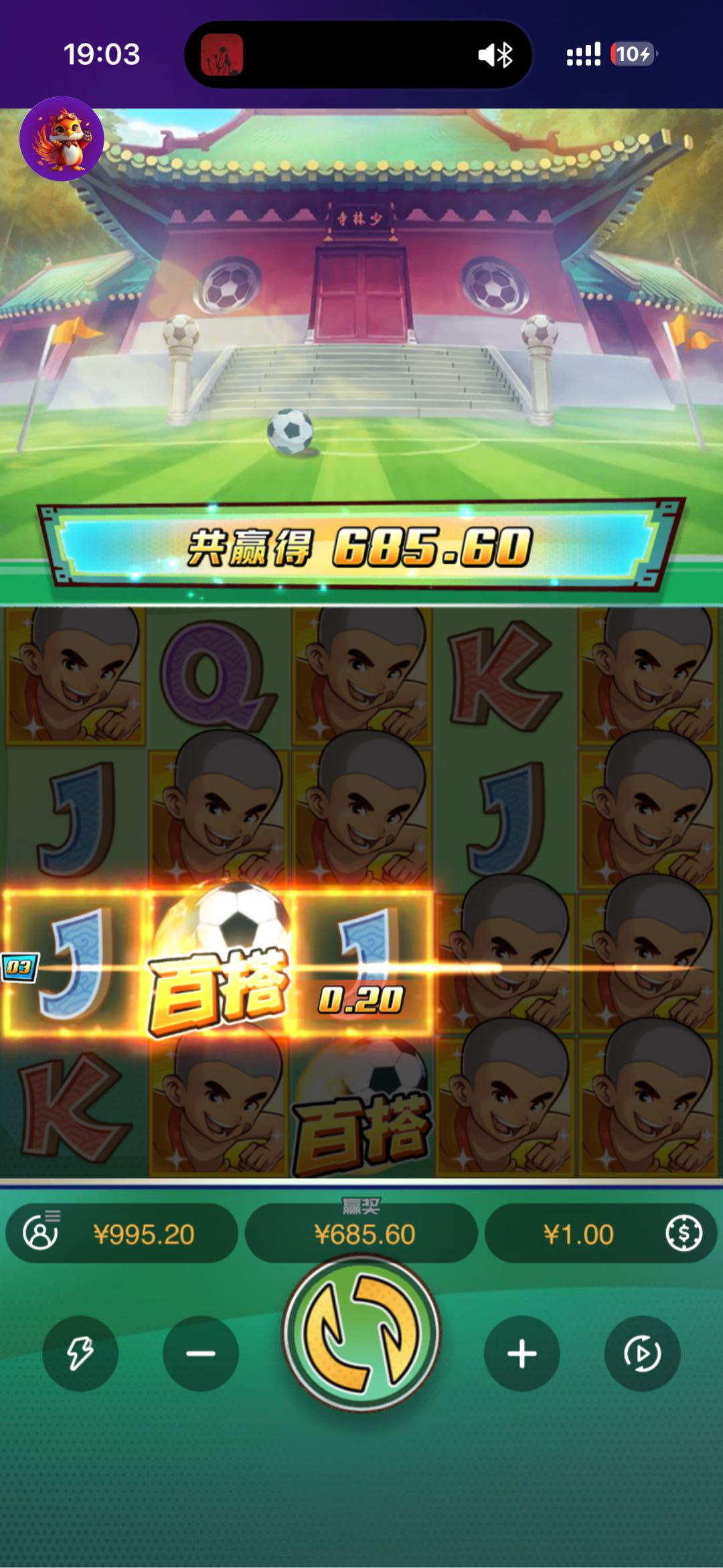Open bet options at ¥1.00
Viewport: 723px width, 1568px height.
click(x=600, y=1233)
